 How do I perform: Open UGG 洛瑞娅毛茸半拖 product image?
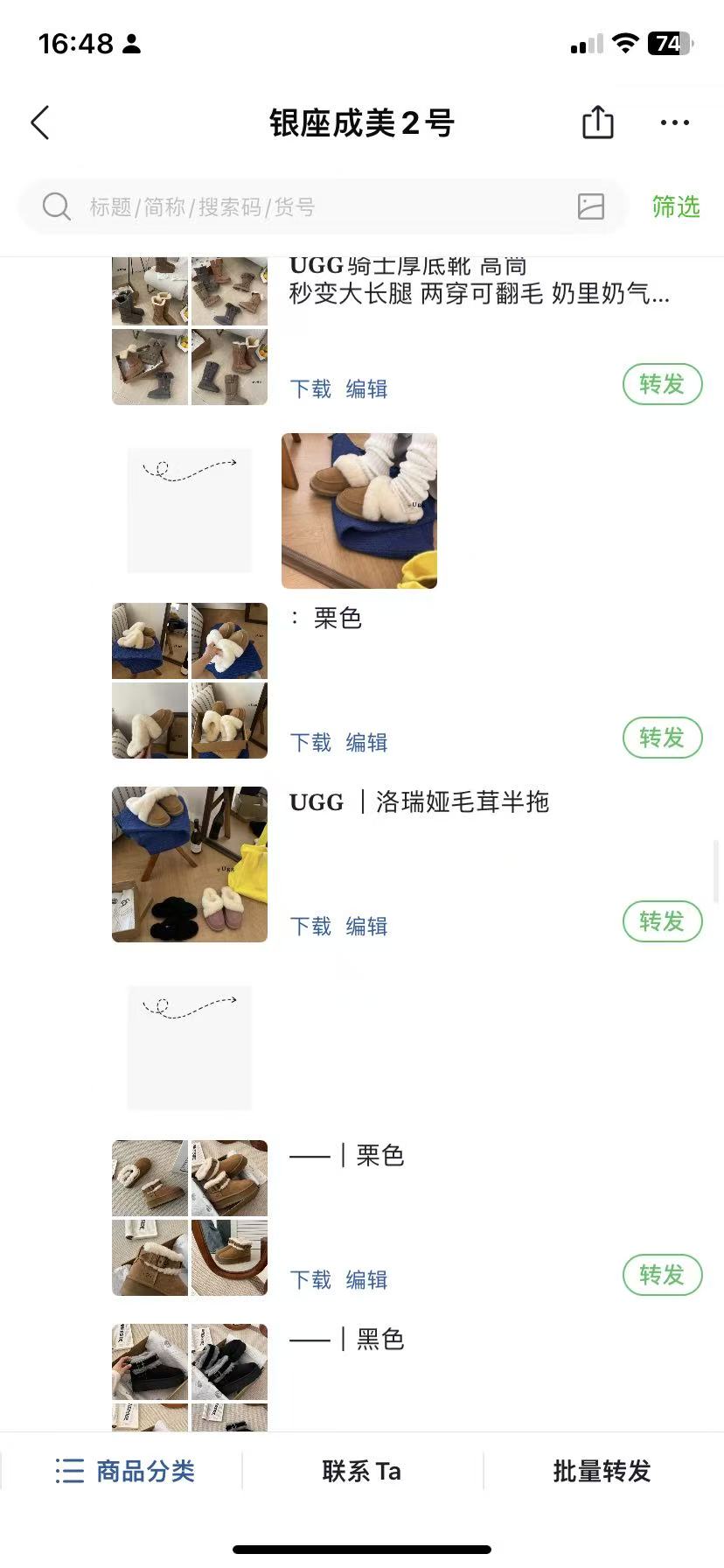click(x=190, y=864)
